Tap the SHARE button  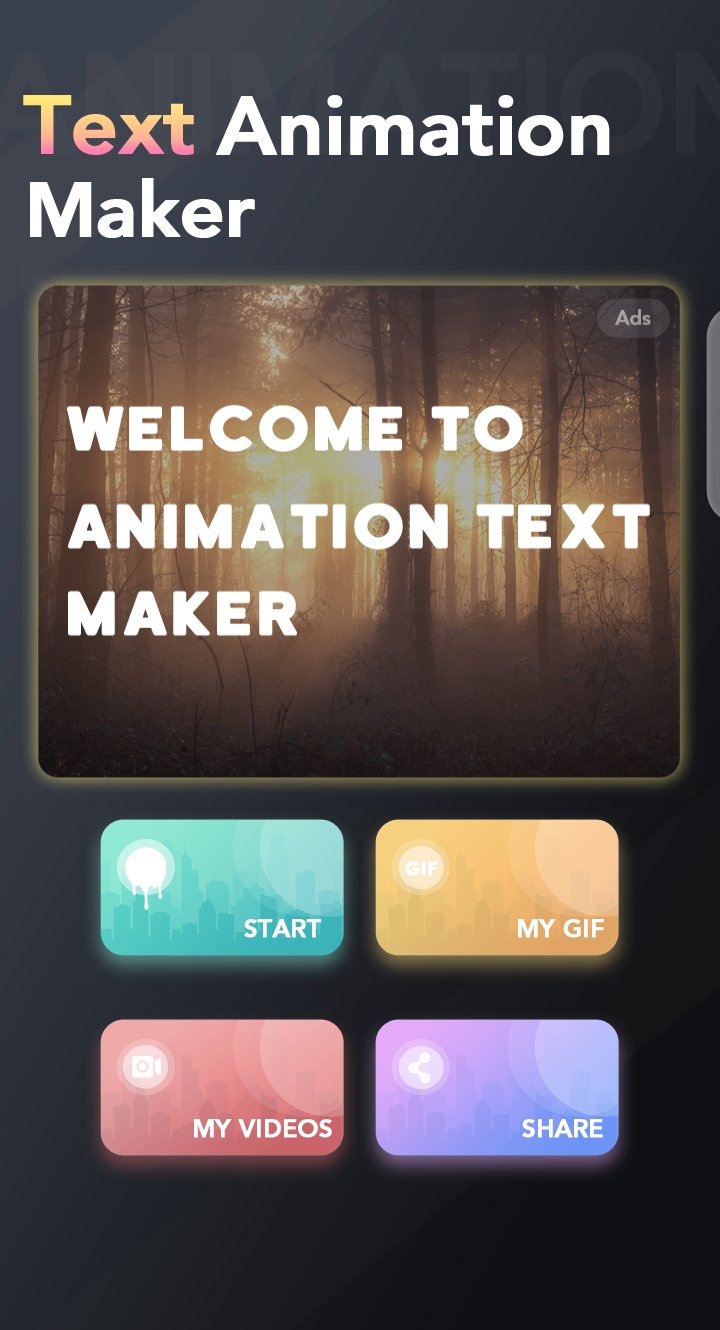497,1087
